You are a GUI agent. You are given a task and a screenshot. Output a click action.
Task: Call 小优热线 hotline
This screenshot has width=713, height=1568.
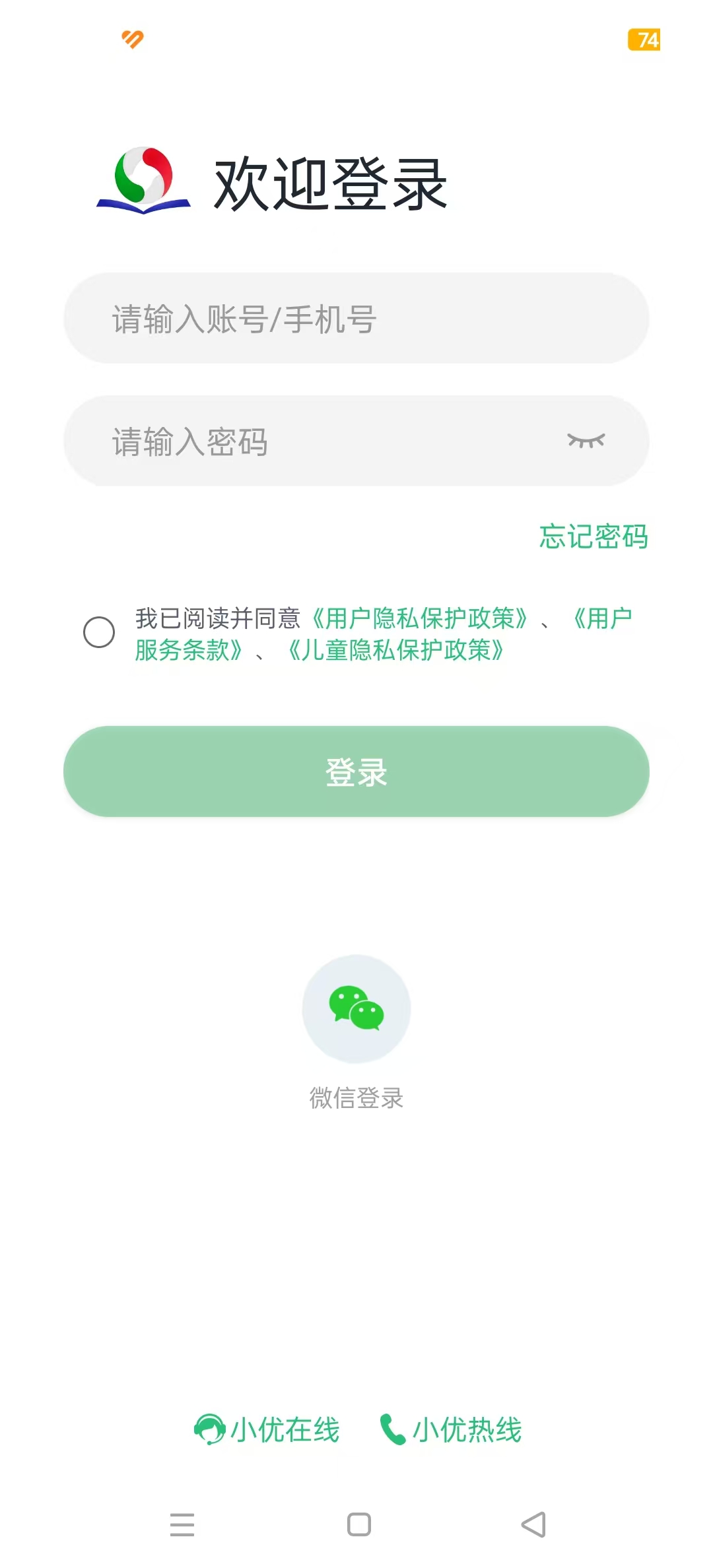coord(451,1429)
